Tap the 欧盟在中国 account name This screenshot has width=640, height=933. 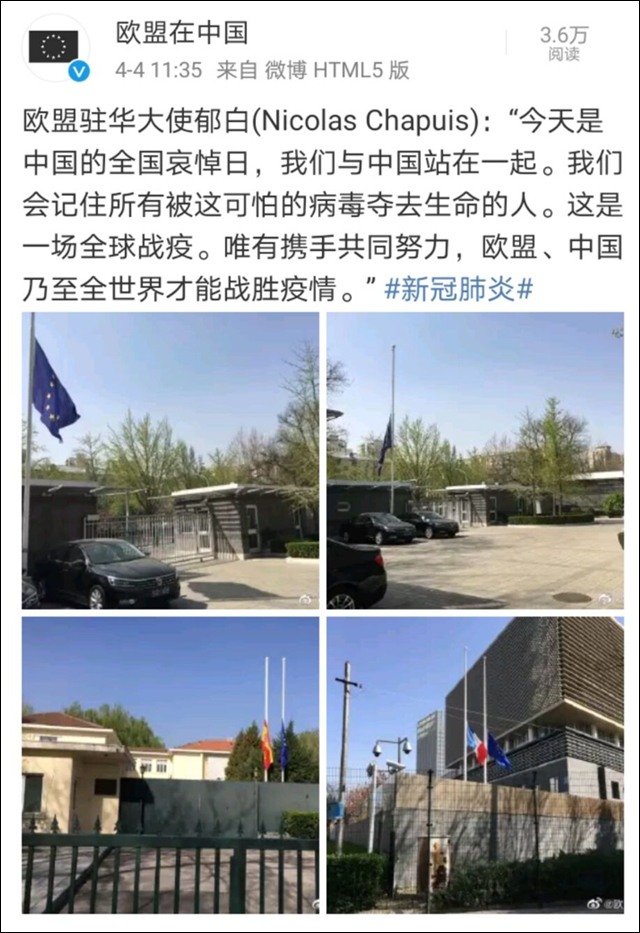coord(181,32)
